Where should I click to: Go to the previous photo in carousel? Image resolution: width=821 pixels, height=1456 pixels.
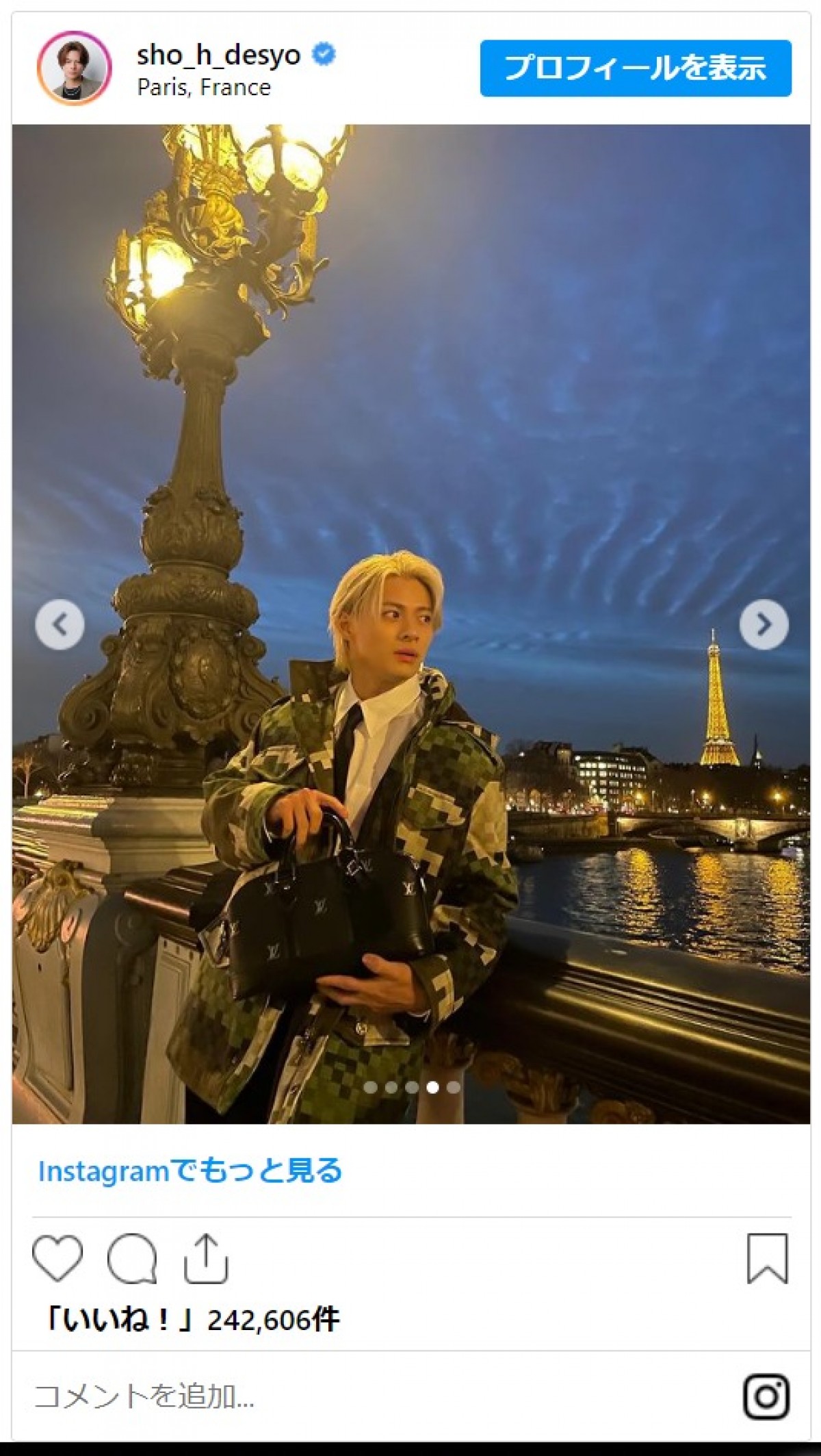[x=60, y=624]
